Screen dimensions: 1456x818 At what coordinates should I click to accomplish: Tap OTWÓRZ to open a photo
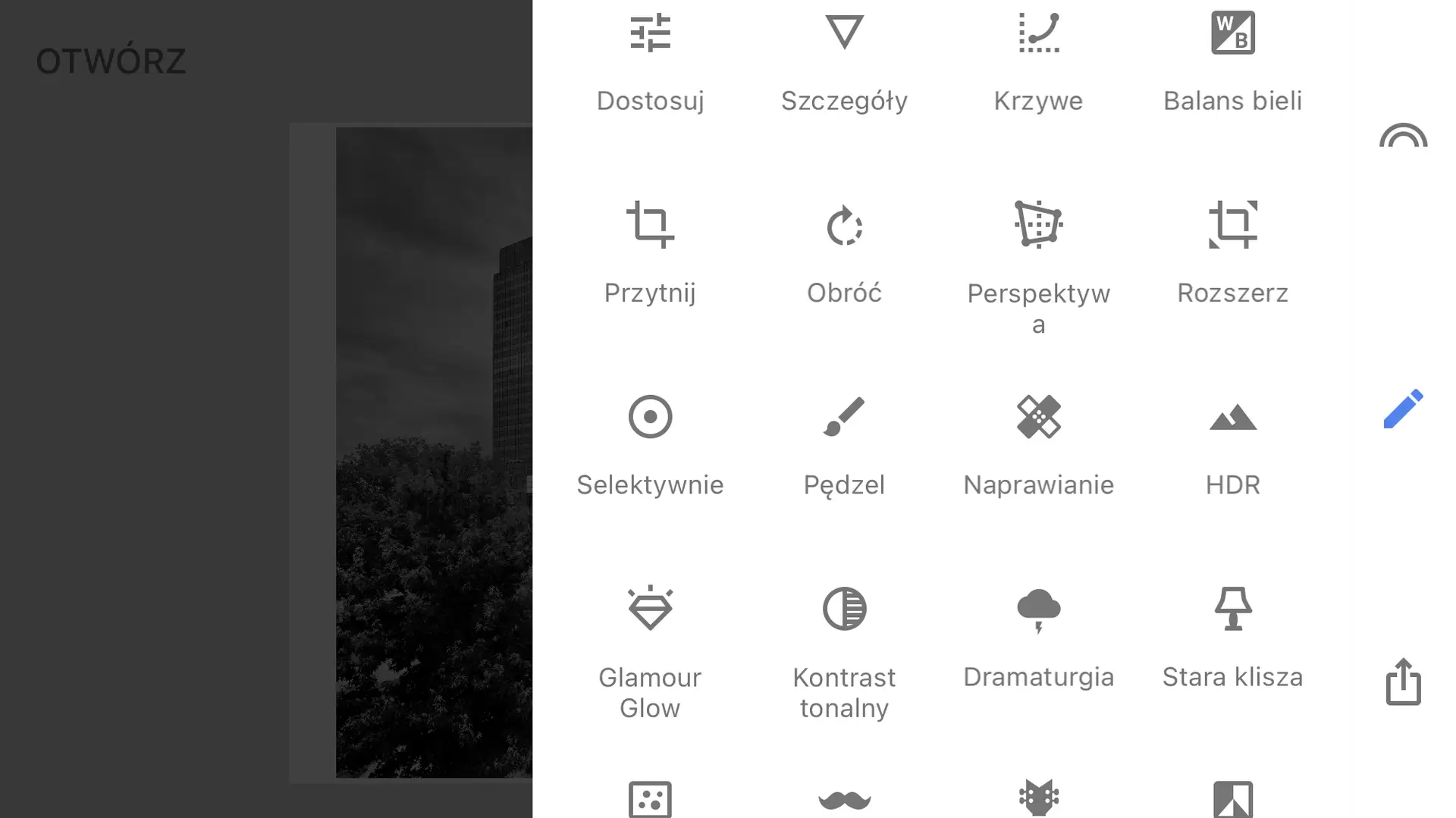tap(111, 61)
